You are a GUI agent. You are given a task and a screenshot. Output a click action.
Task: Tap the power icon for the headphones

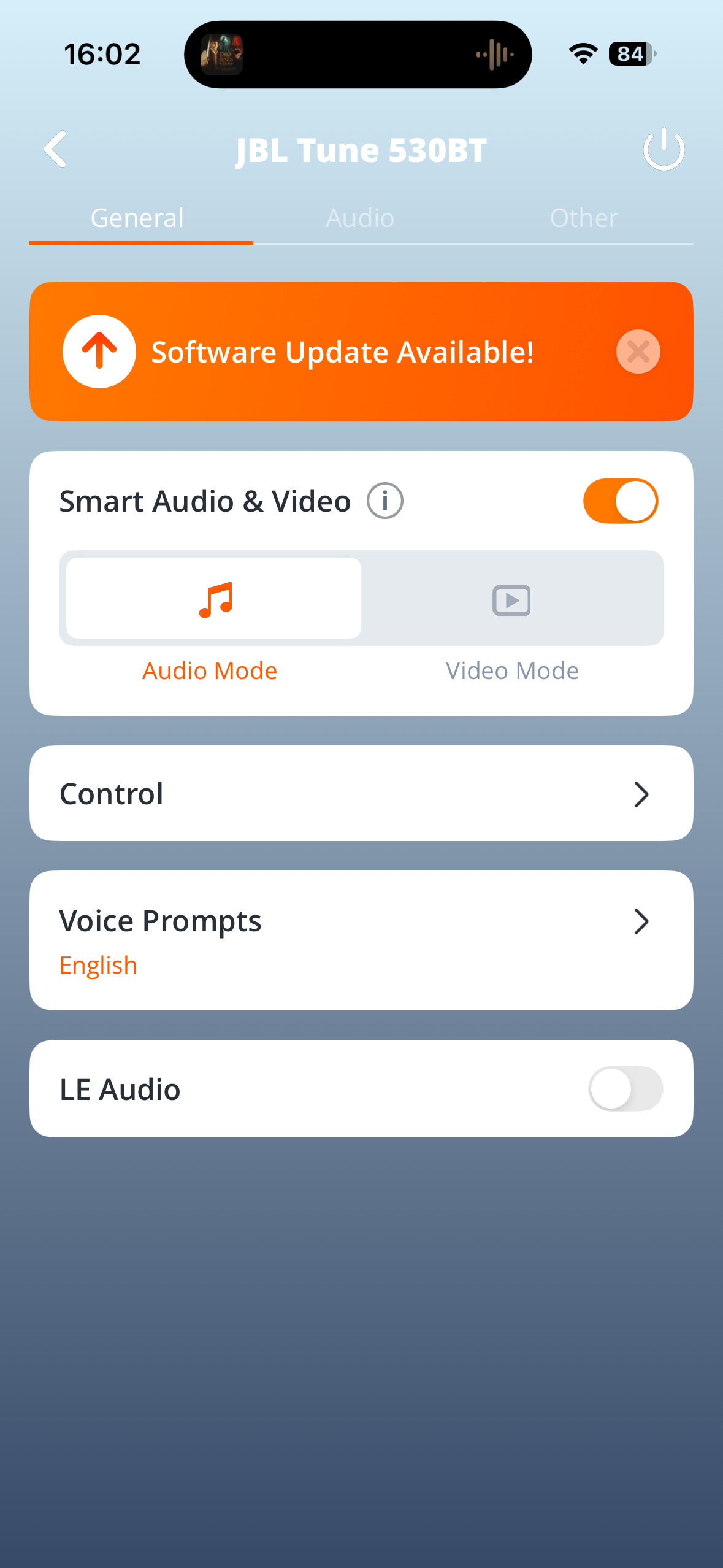point(664,149)
